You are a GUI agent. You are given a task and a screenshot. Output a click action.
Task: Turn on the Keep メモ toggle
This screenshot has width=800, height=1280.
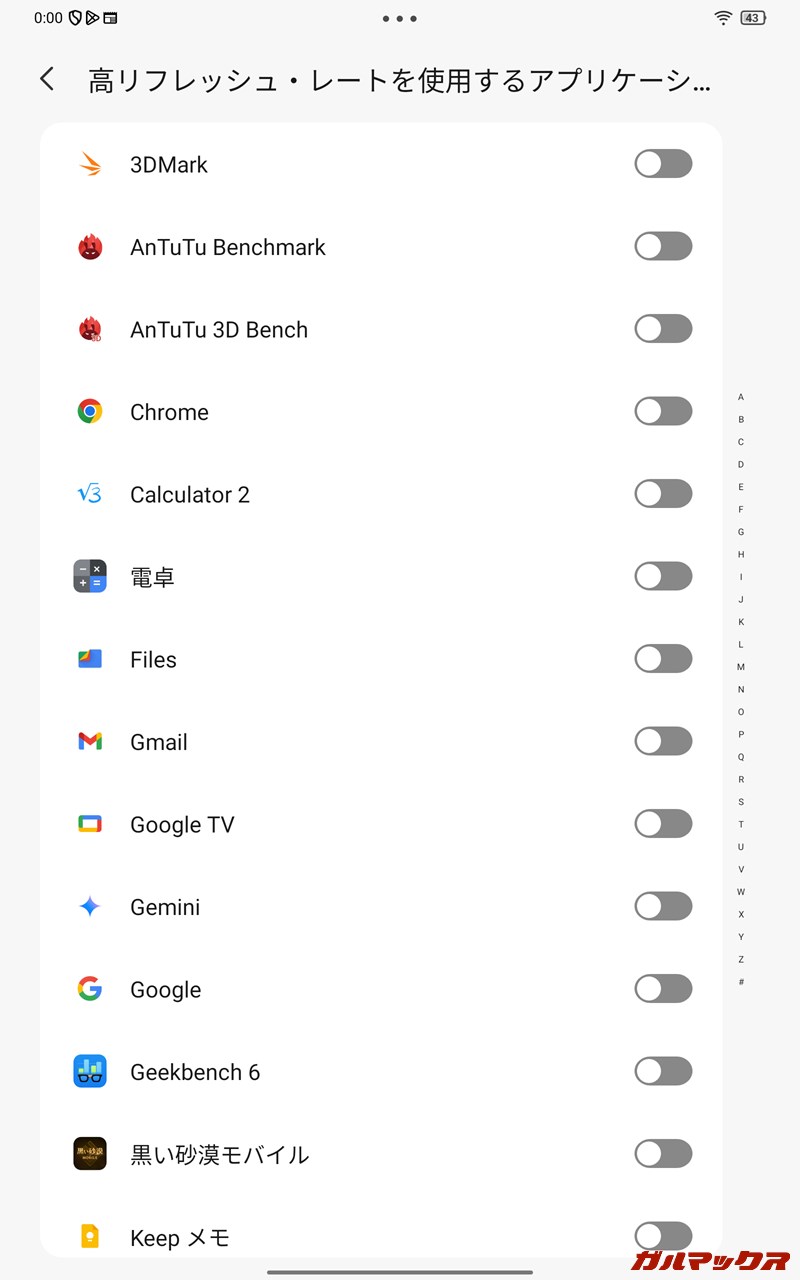click(663, 1236)
